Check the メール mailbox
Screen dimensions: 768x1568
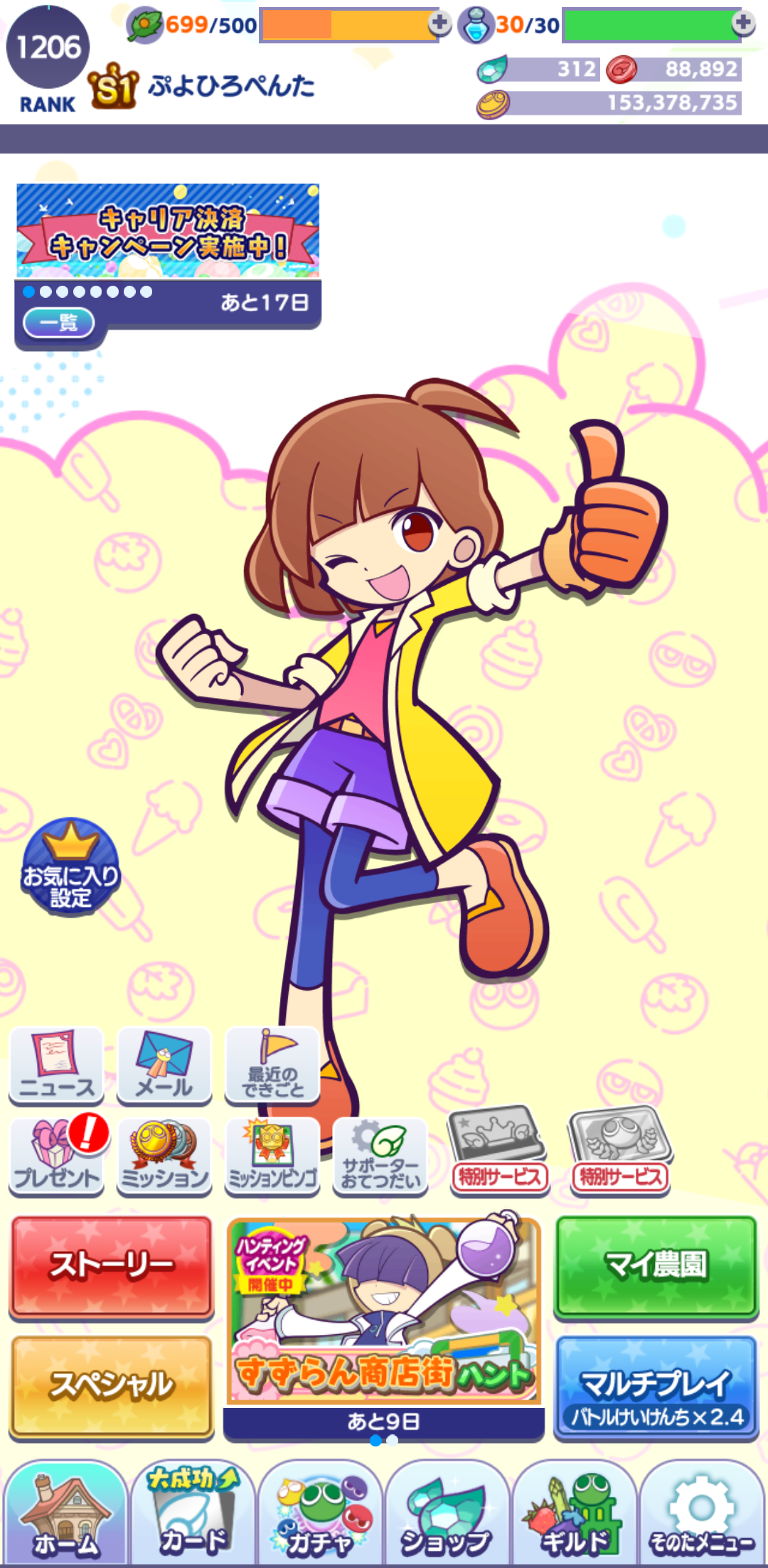164,1065
